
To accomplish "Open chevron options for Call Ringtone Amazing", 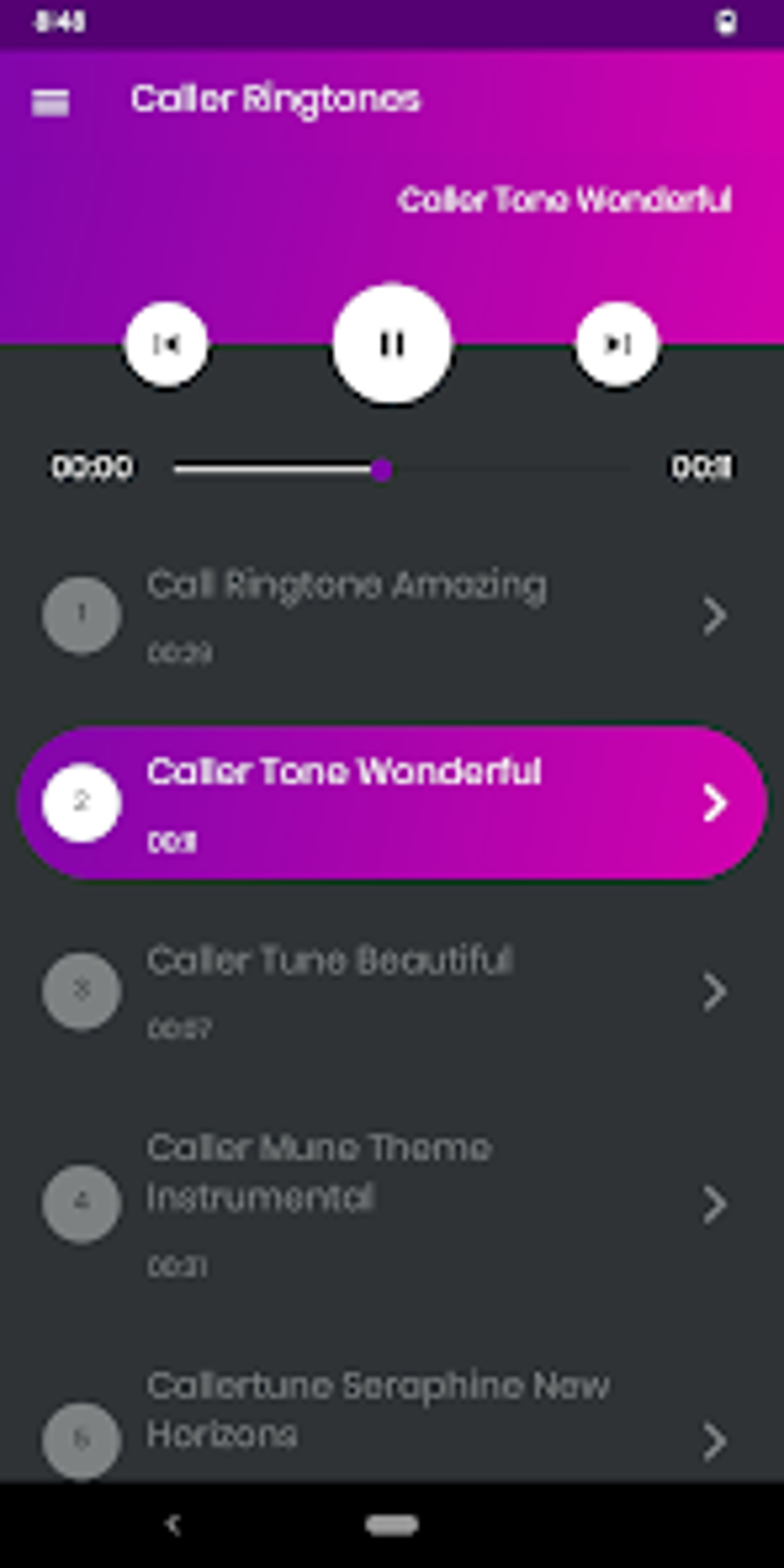I will [x=715, y=616].
